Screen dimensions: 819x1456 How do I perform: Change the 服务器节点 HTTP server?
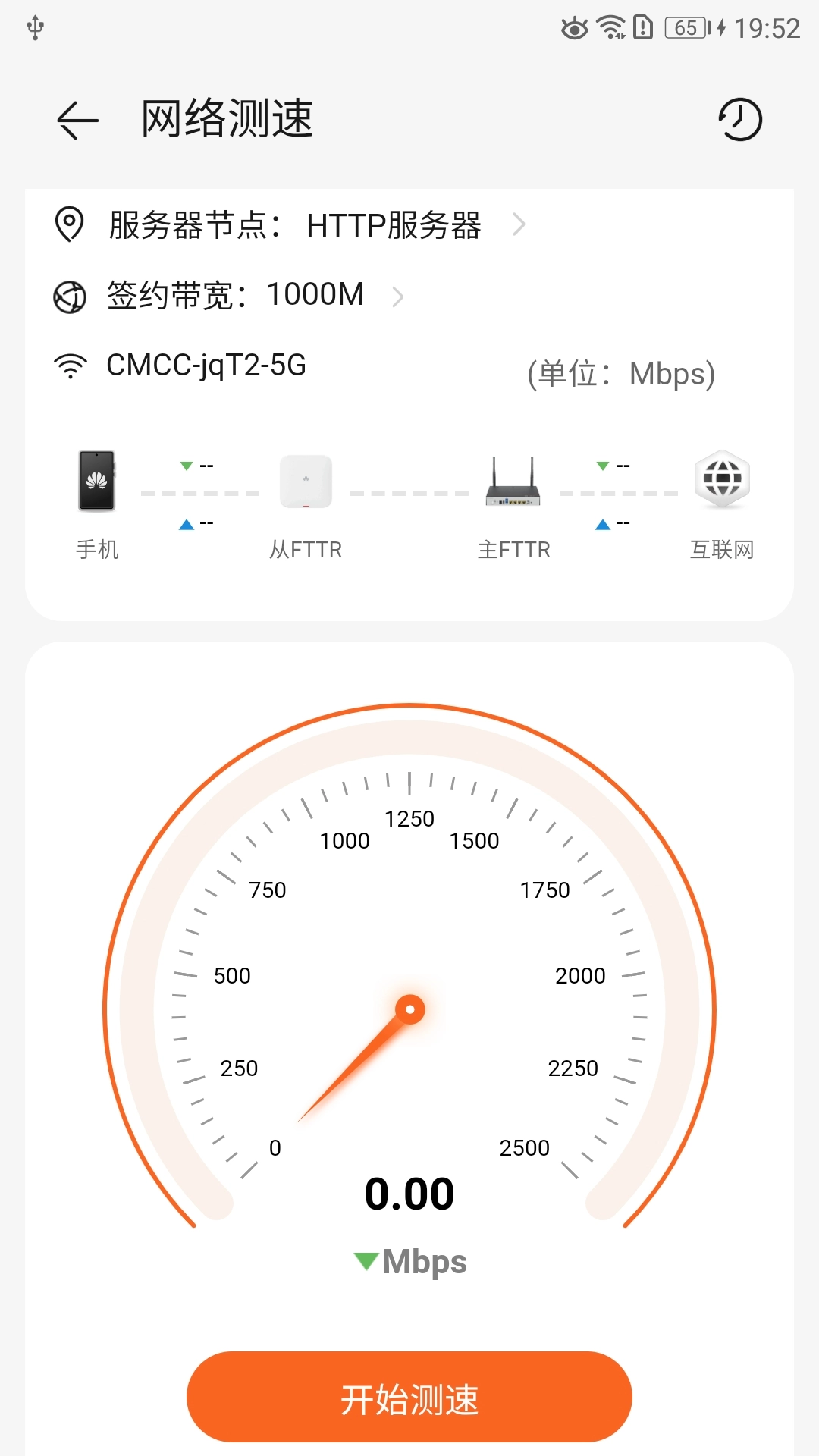pyautogui.click(x=394, y=225)
